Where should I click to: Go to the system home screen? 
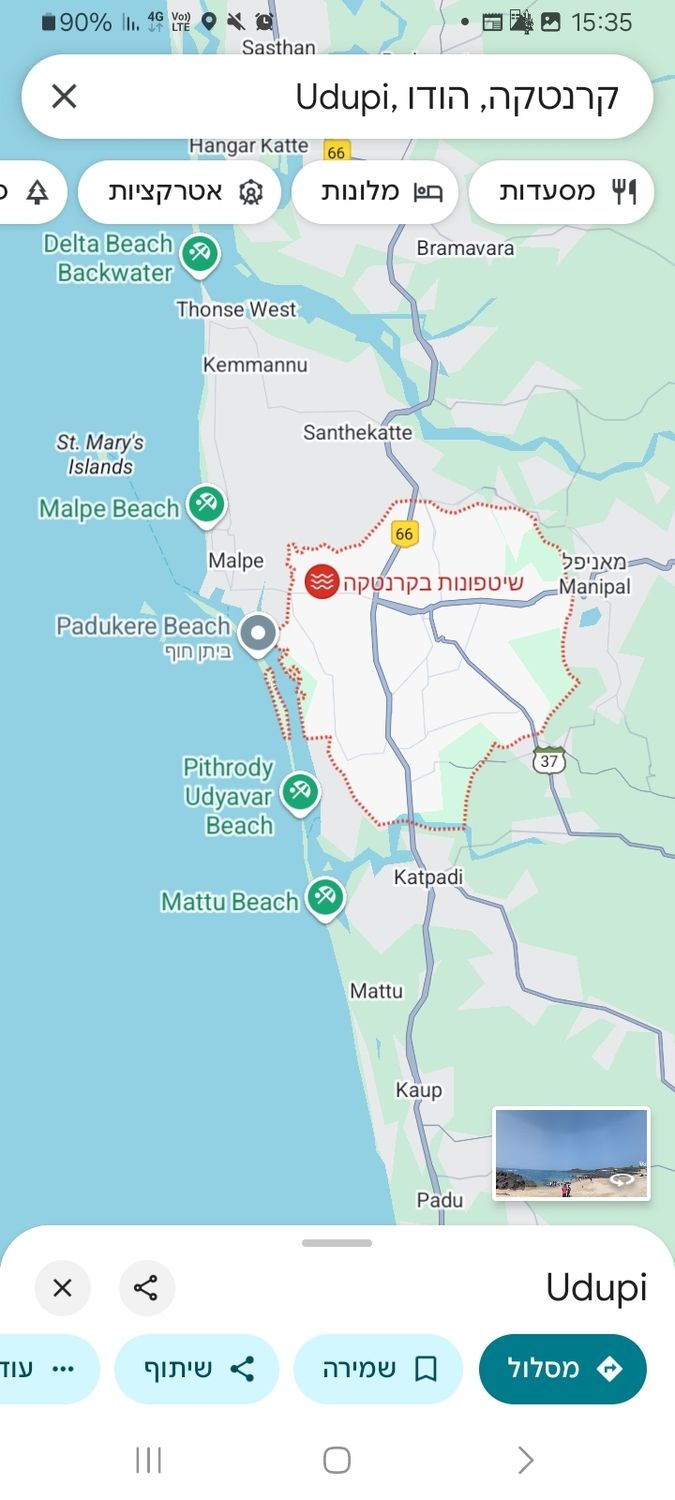point(337,1460)
